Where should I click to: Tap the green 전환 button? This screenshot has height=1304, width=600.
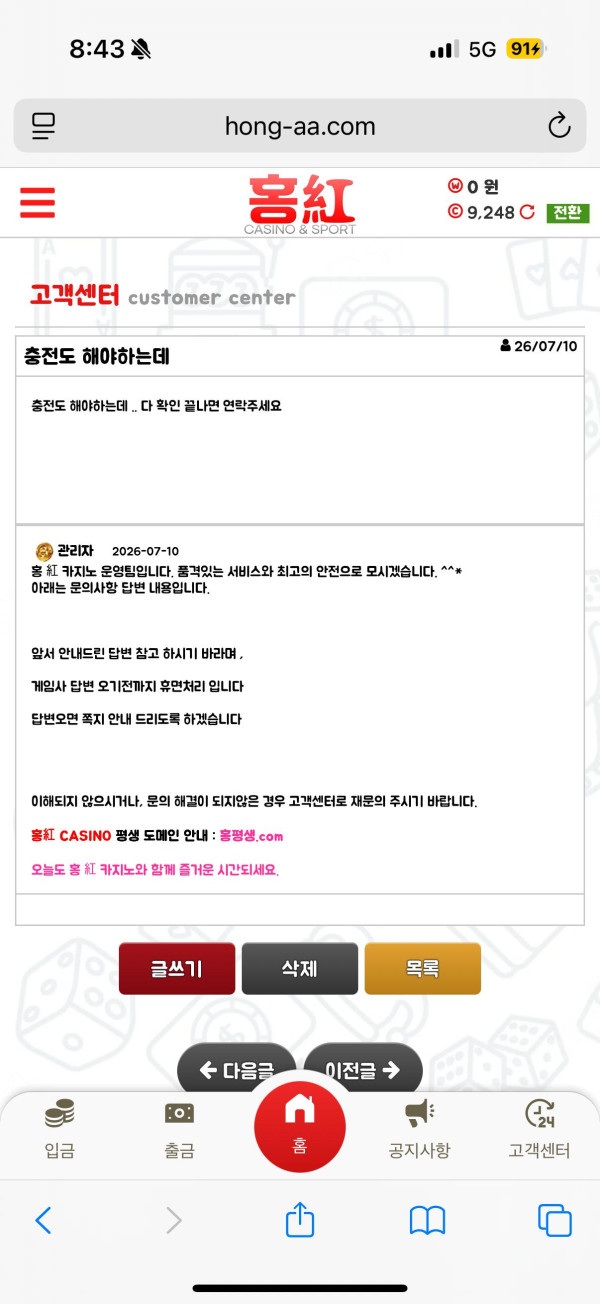click(x=567, y=212)
